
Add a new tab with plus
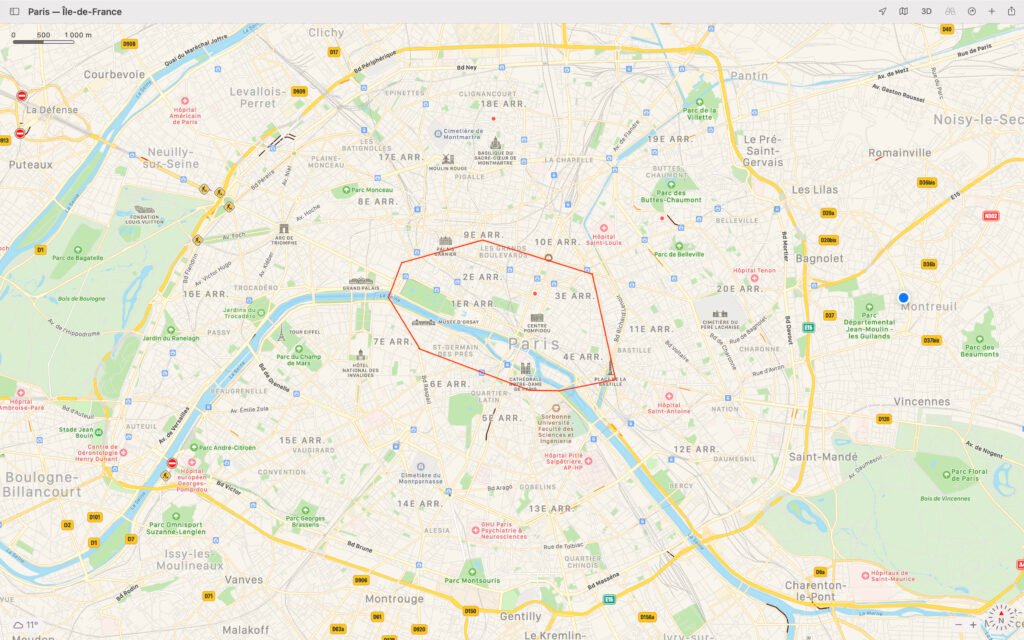click(991, 11)
